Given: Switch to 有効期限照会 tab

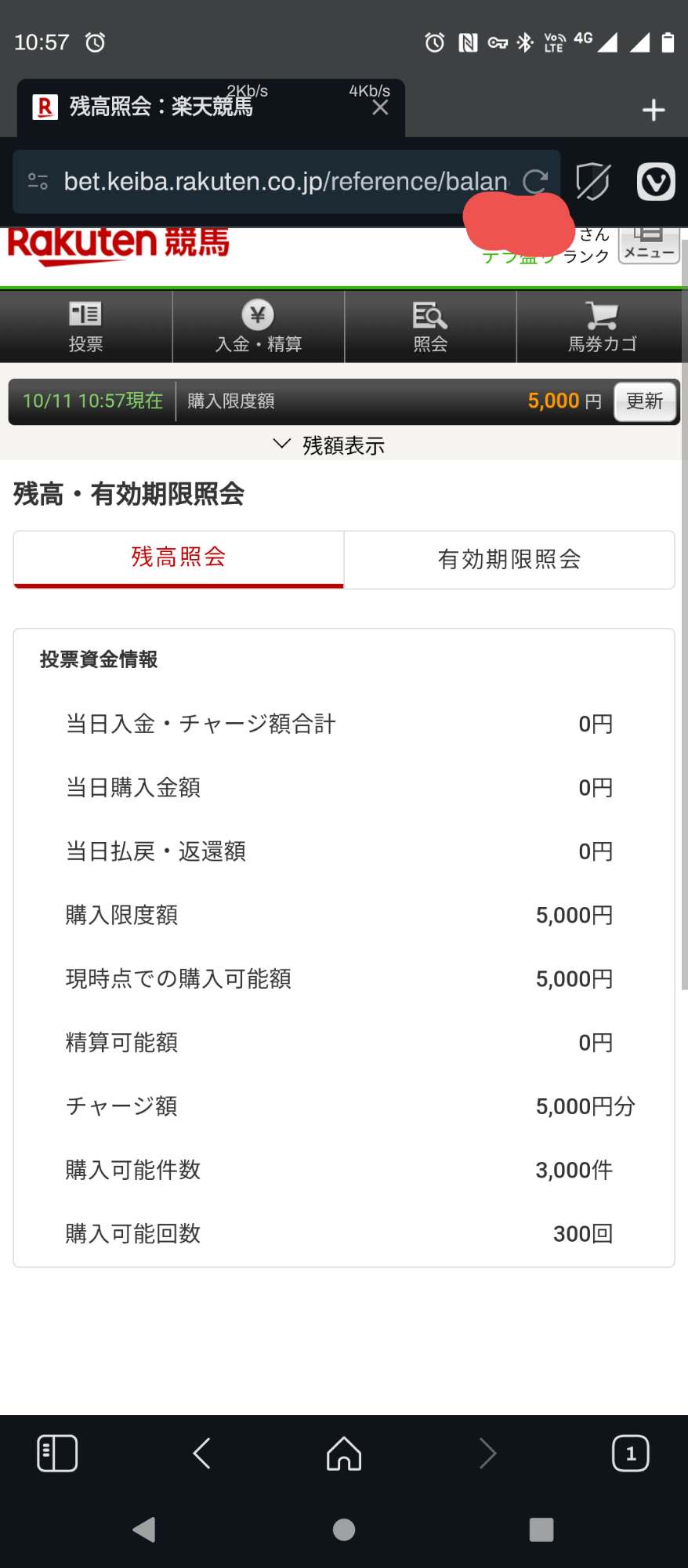Looking at the screenshot, I should [x=509, y=559].
